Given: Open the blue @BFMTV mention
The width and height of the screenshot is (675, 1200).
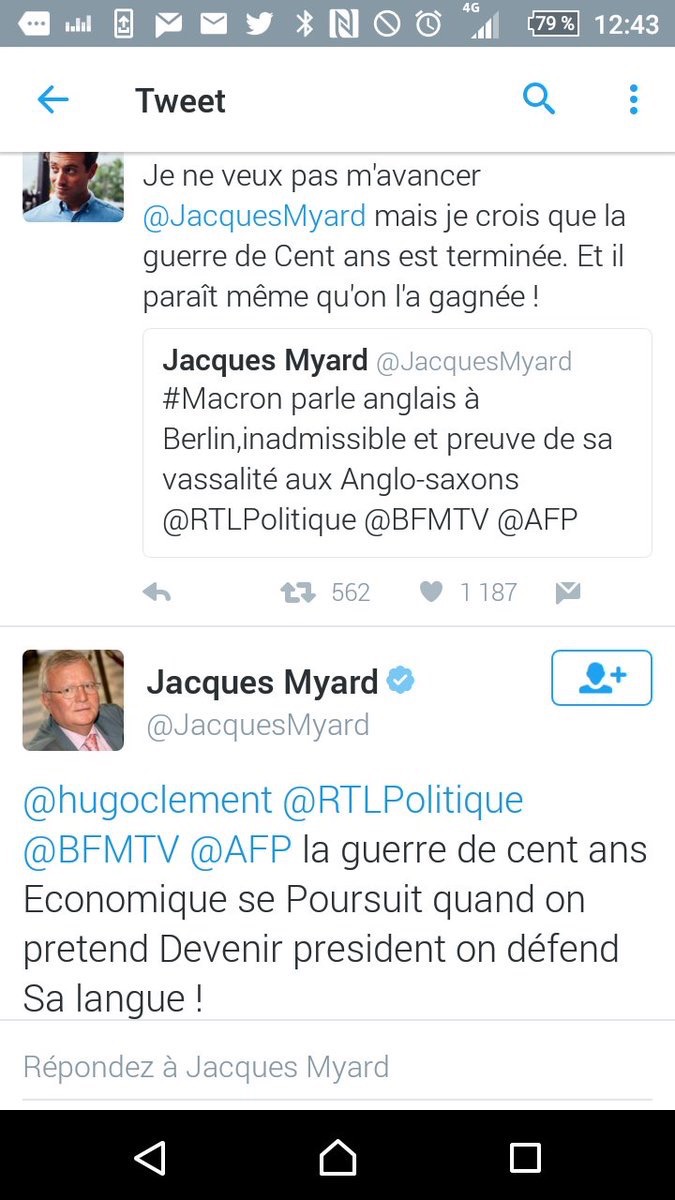Looking at the screenshot, I should pos(101,850).
